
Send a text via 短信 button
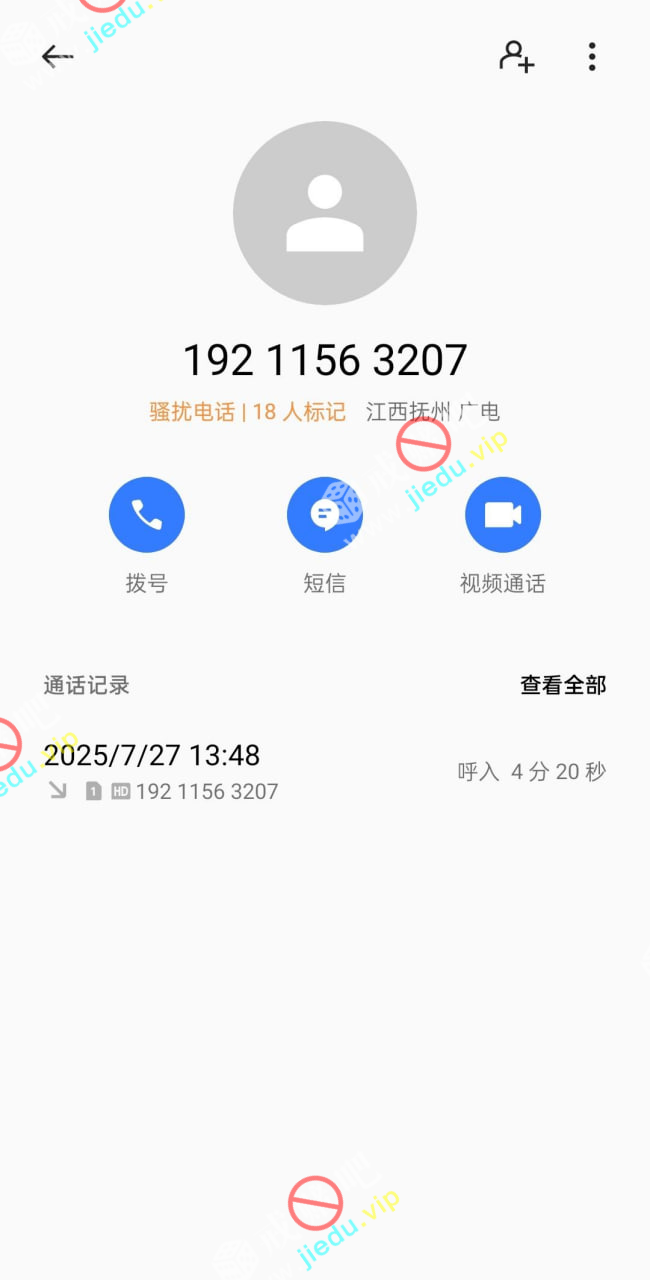(x=324, y=515)
